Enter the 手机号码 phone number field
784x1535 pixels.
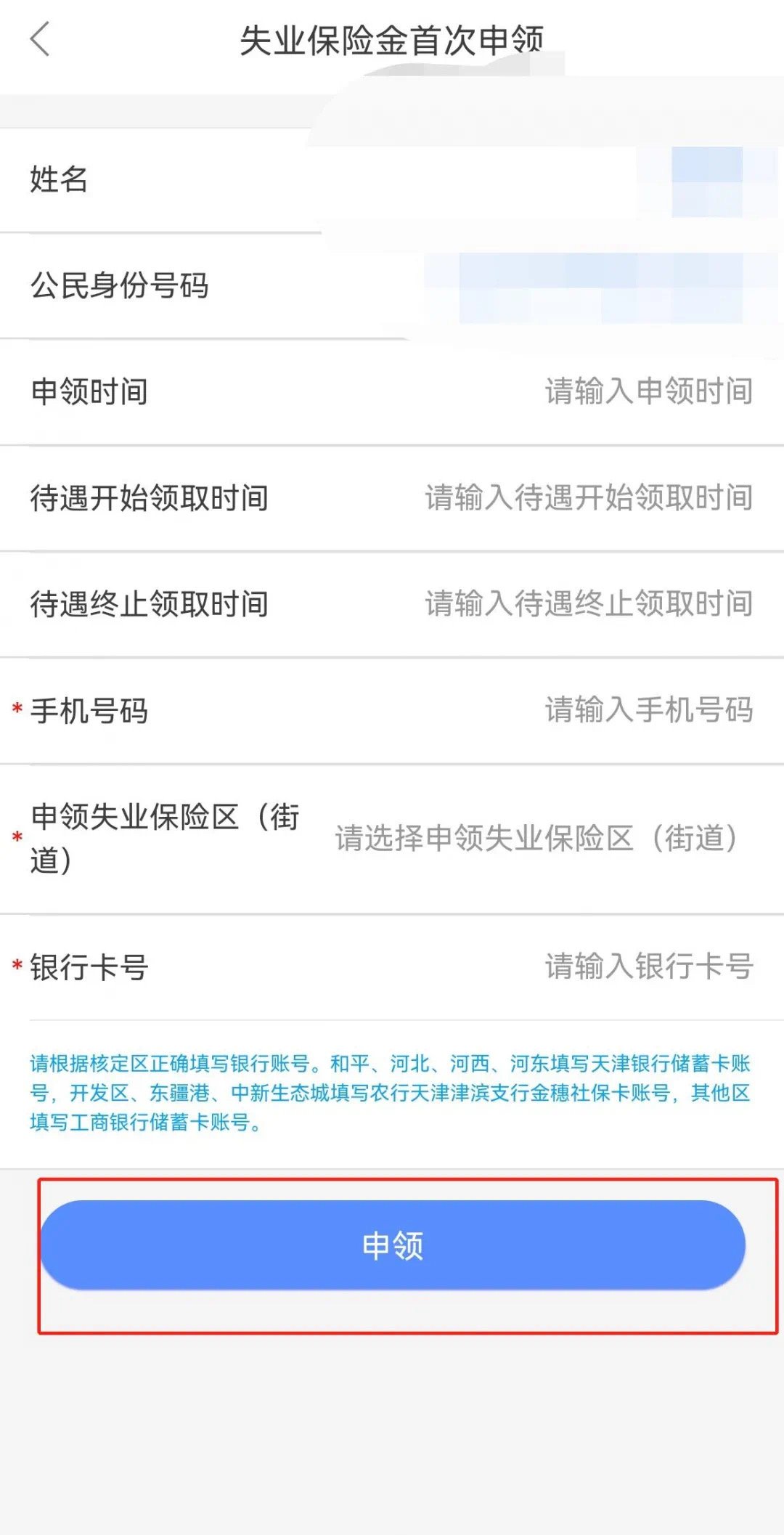(648, 710)
